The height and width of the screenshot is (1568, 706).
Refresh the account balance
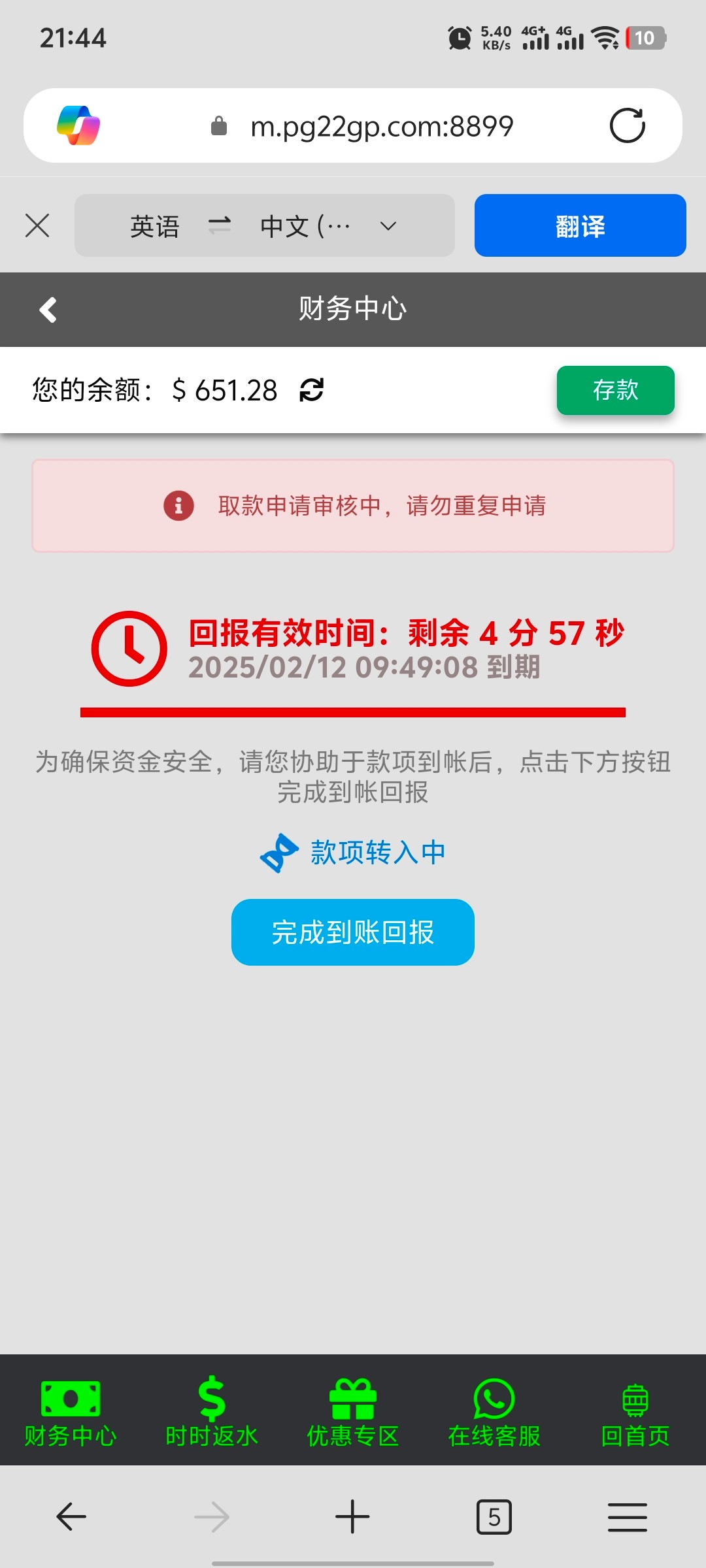312,390
